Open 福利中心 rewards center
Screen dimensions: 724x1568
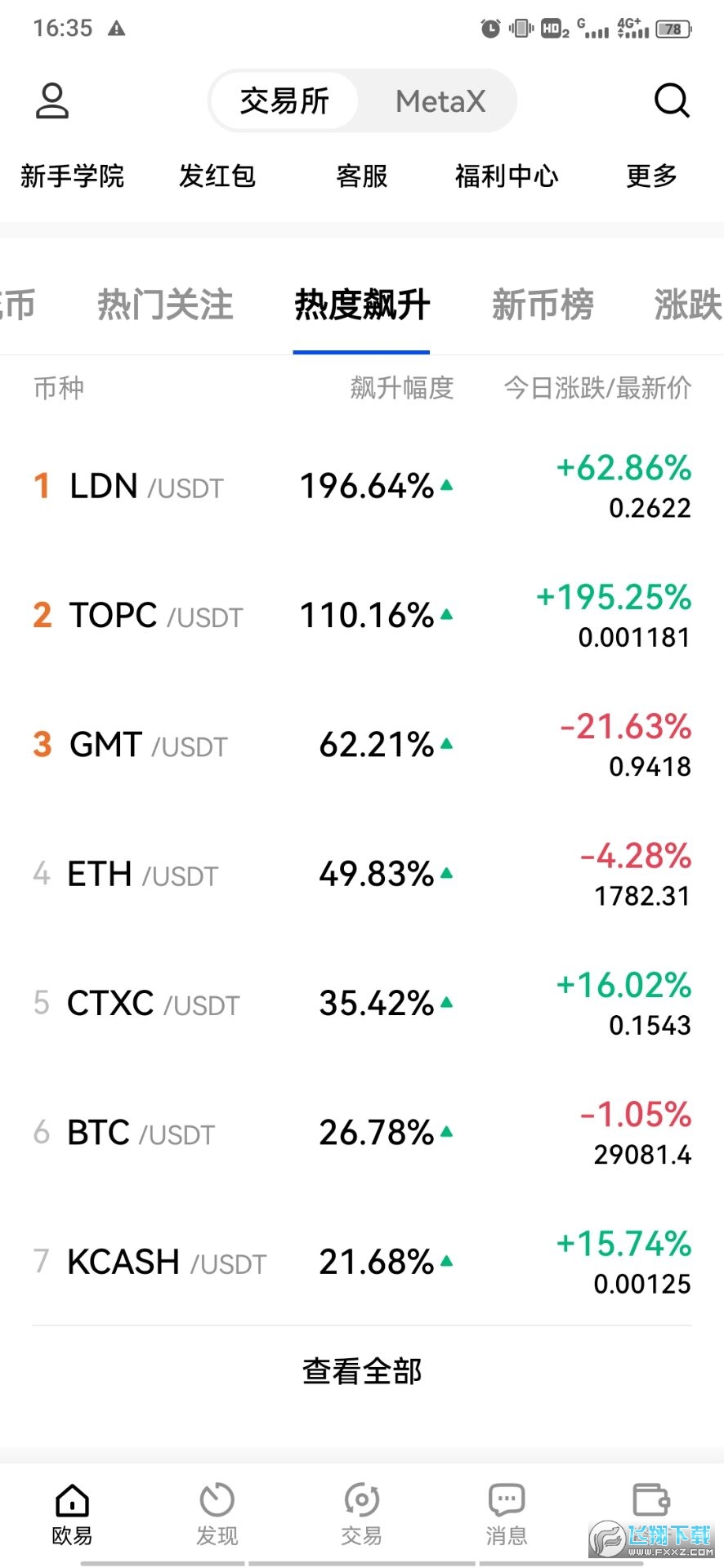click(x=507, y=176)
